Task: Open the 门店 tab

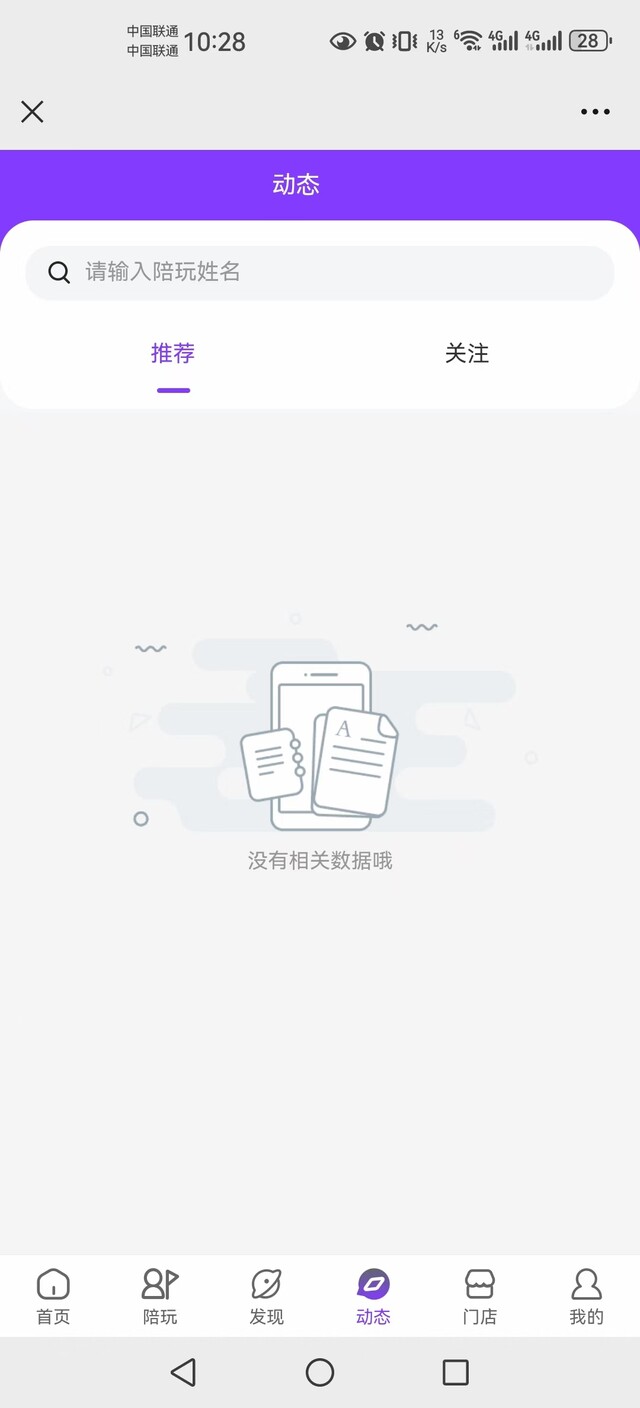Action: pos(480,1296)
